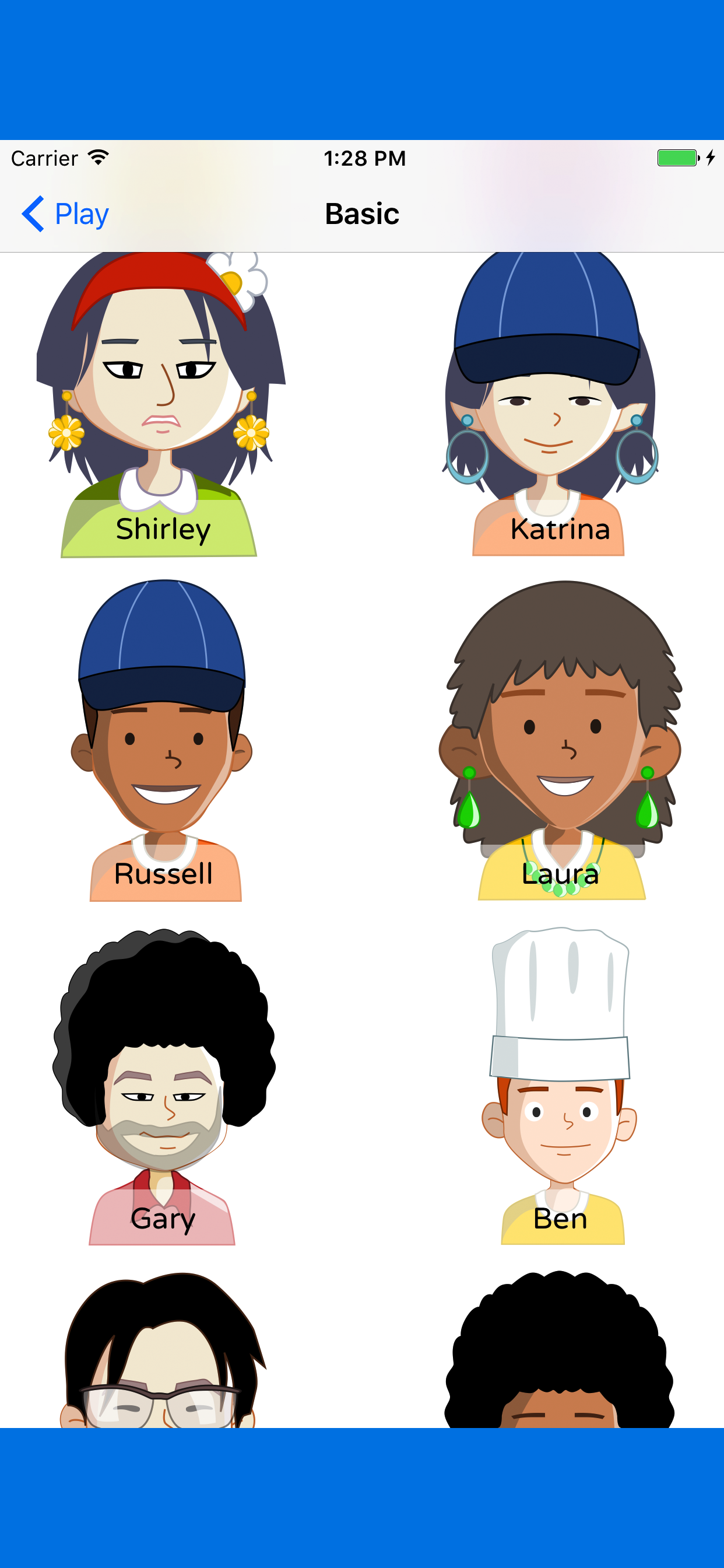This screenshot has height=1568, width=724.
Task: Pick Russell's avatar
Action: pos(163,740)
